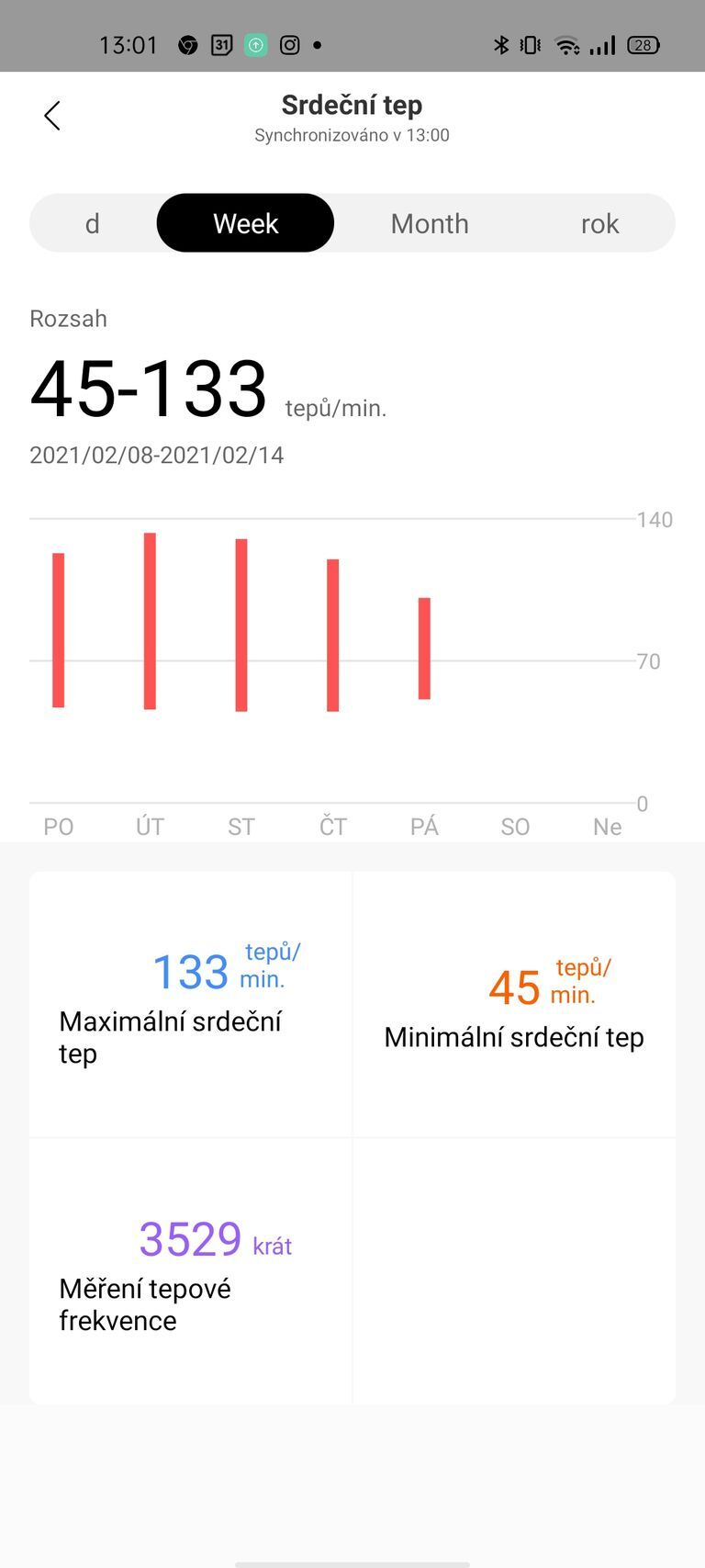Tap the date range 2021/02/08-2021/02/14
Image resolution: width=705 pixels, height=1568 pixels.
click(x=156, y=454)
